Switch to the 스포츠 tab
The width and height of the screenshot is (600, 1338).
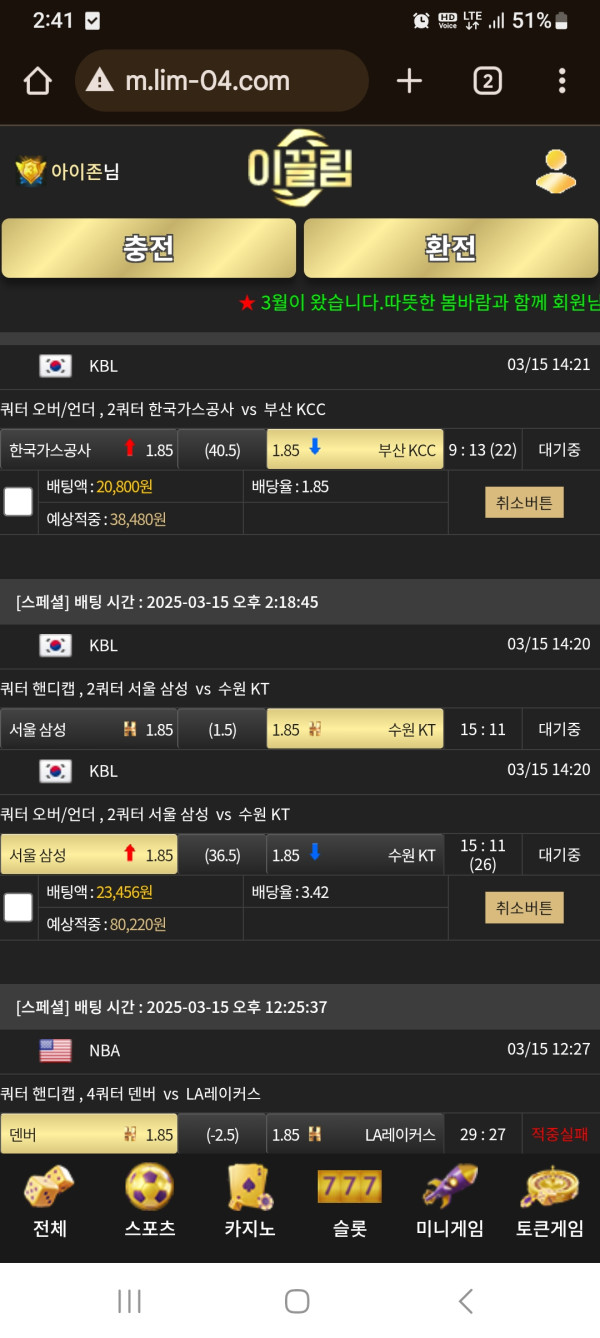pos(149,1203)
